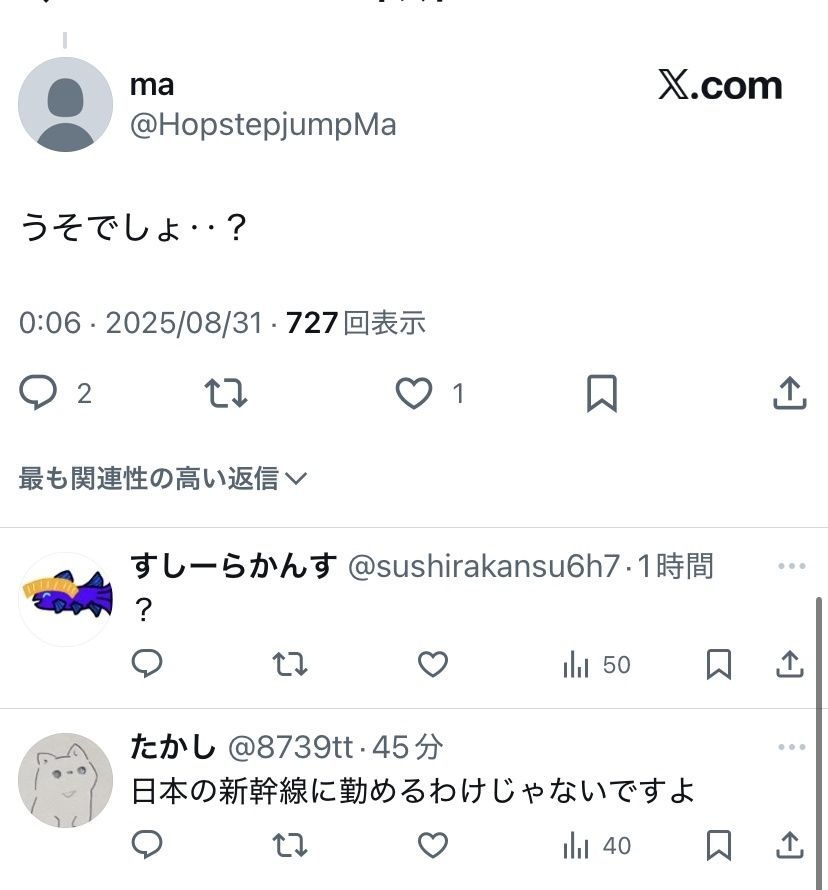Screen dimensions: 828x890
Task: Repost すしーらかんす reply
Action: click(290, 664)
